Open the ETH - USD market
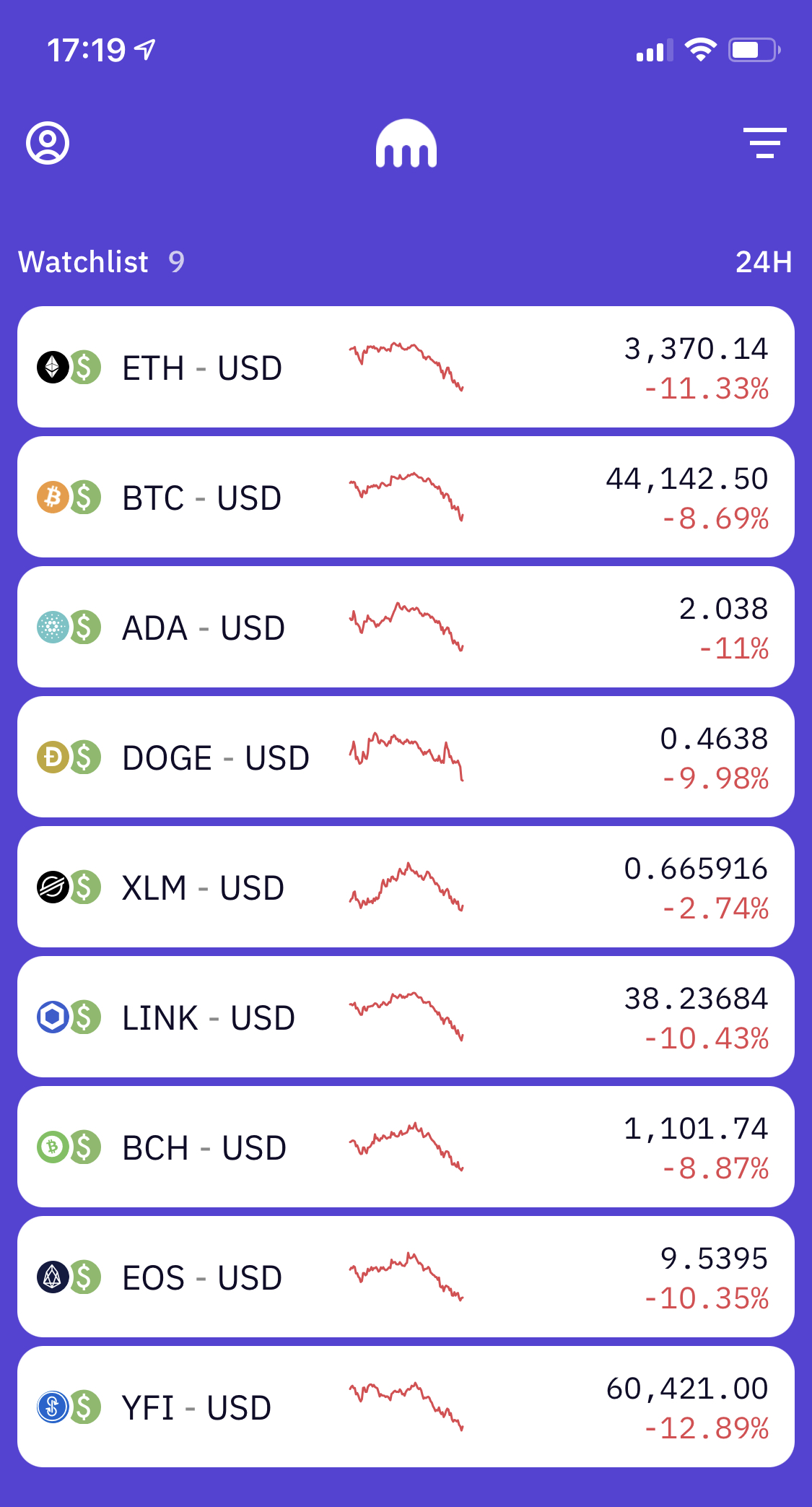Image resolution: width=812 pixels, height=1507 pixels. pyautogui.click(x=406, y=367)
